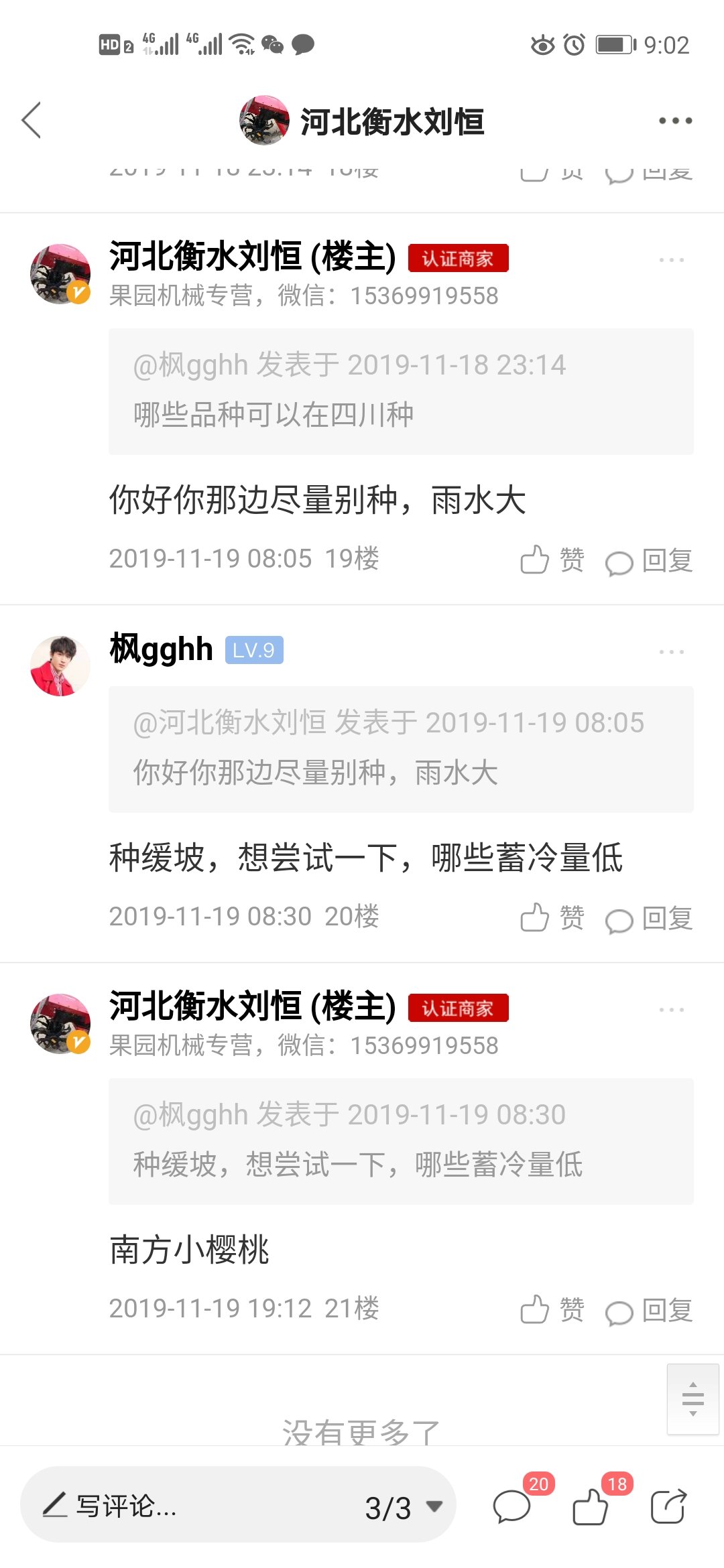Reply to the 21楼 comment 南方小樱桃
The width and height of the screenshot is (724, 1568).
click(649, 1311)
